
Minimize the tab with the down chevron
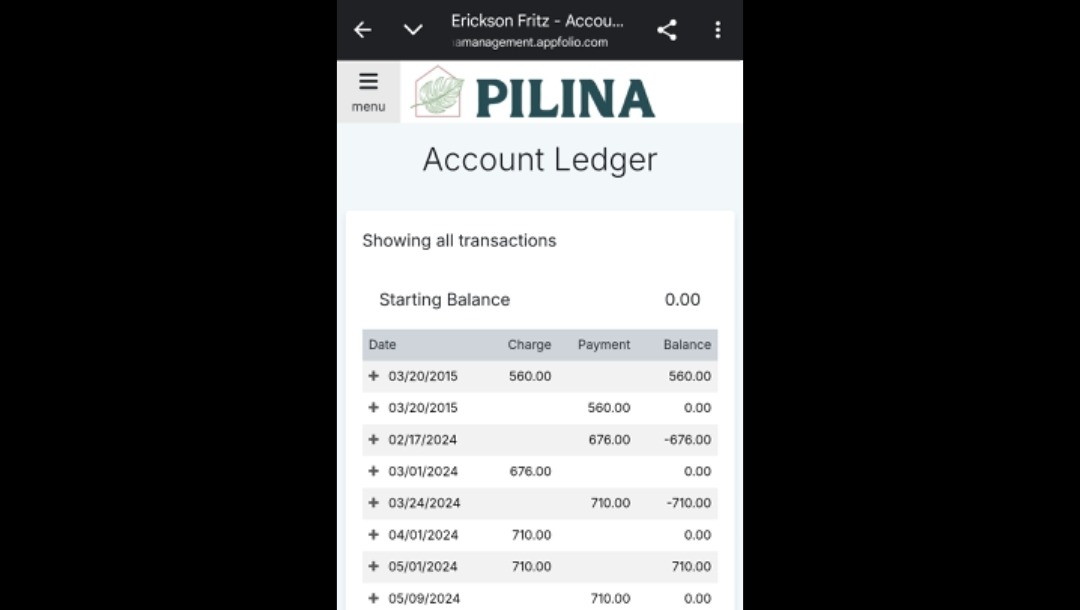coord(413,30)
